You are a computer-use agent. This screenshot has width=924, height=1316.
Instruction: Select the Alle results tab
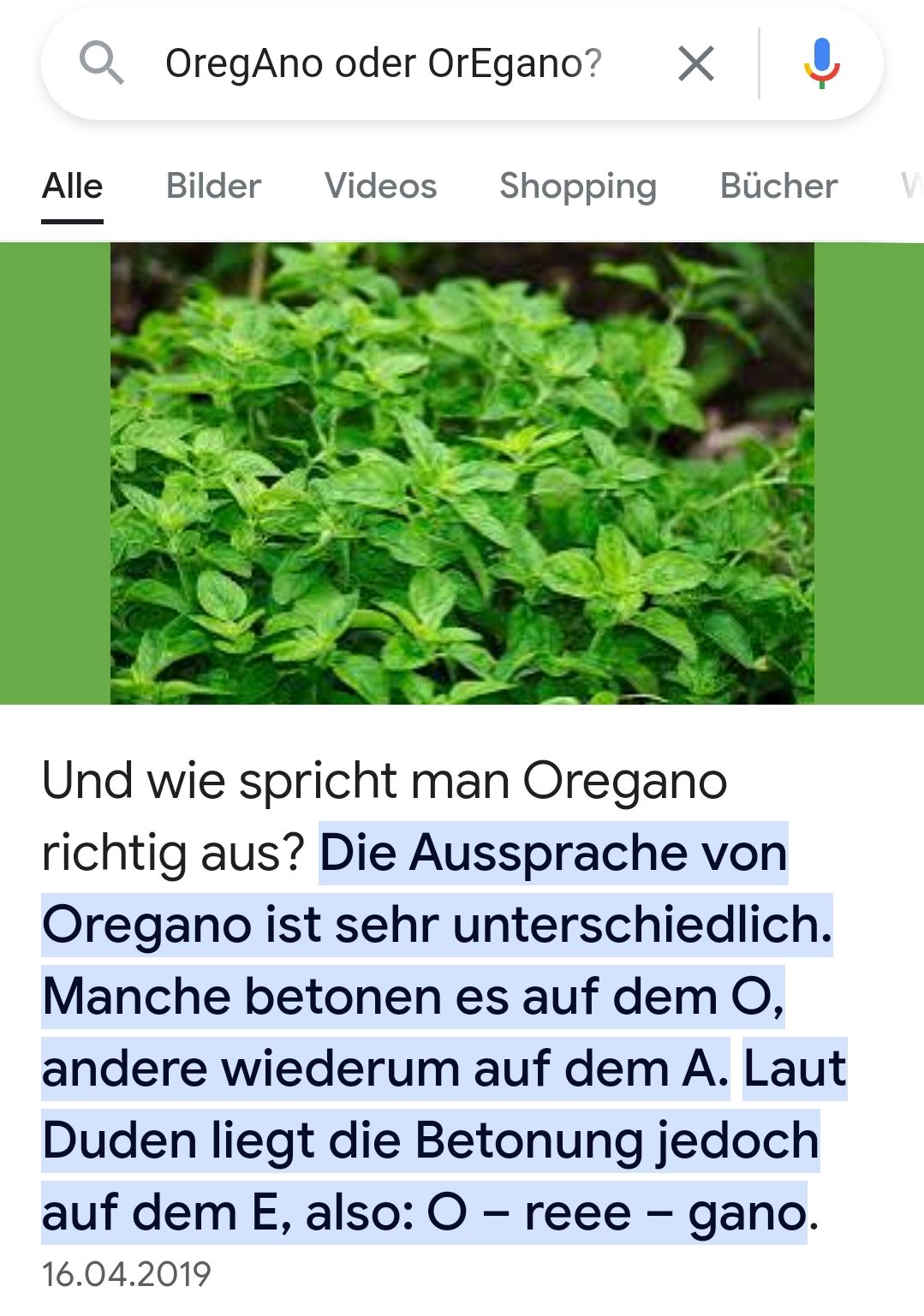[x=73, y=186]
